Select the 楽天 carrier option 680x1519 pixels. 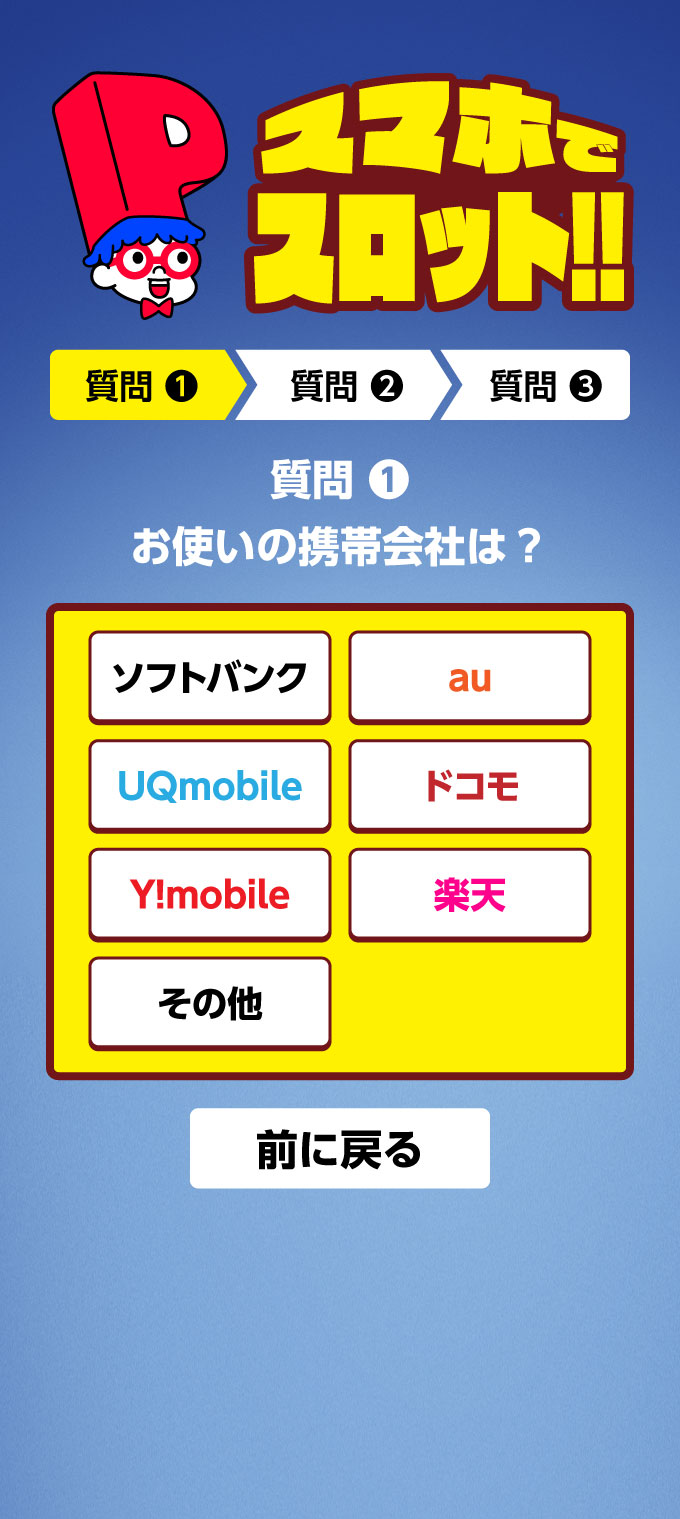[470, 895]
